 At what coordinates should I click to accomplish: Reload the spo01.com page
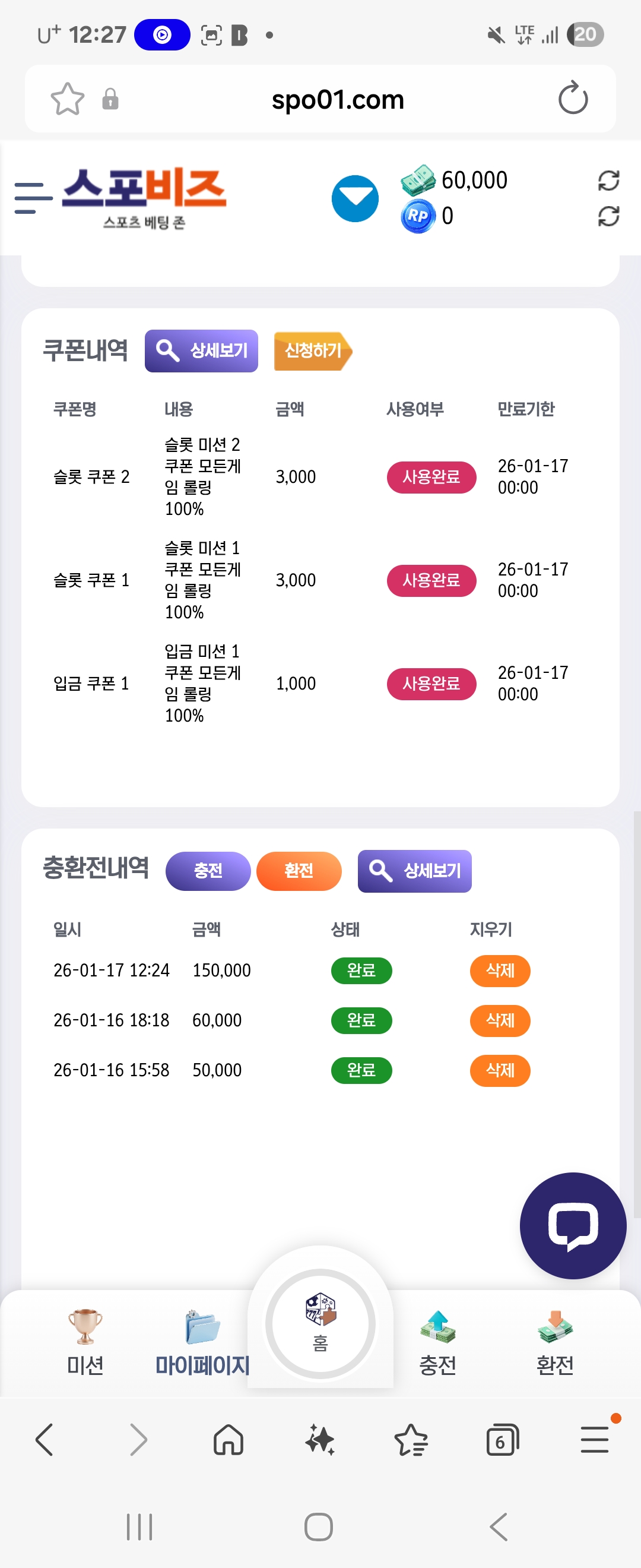(573, 99)
